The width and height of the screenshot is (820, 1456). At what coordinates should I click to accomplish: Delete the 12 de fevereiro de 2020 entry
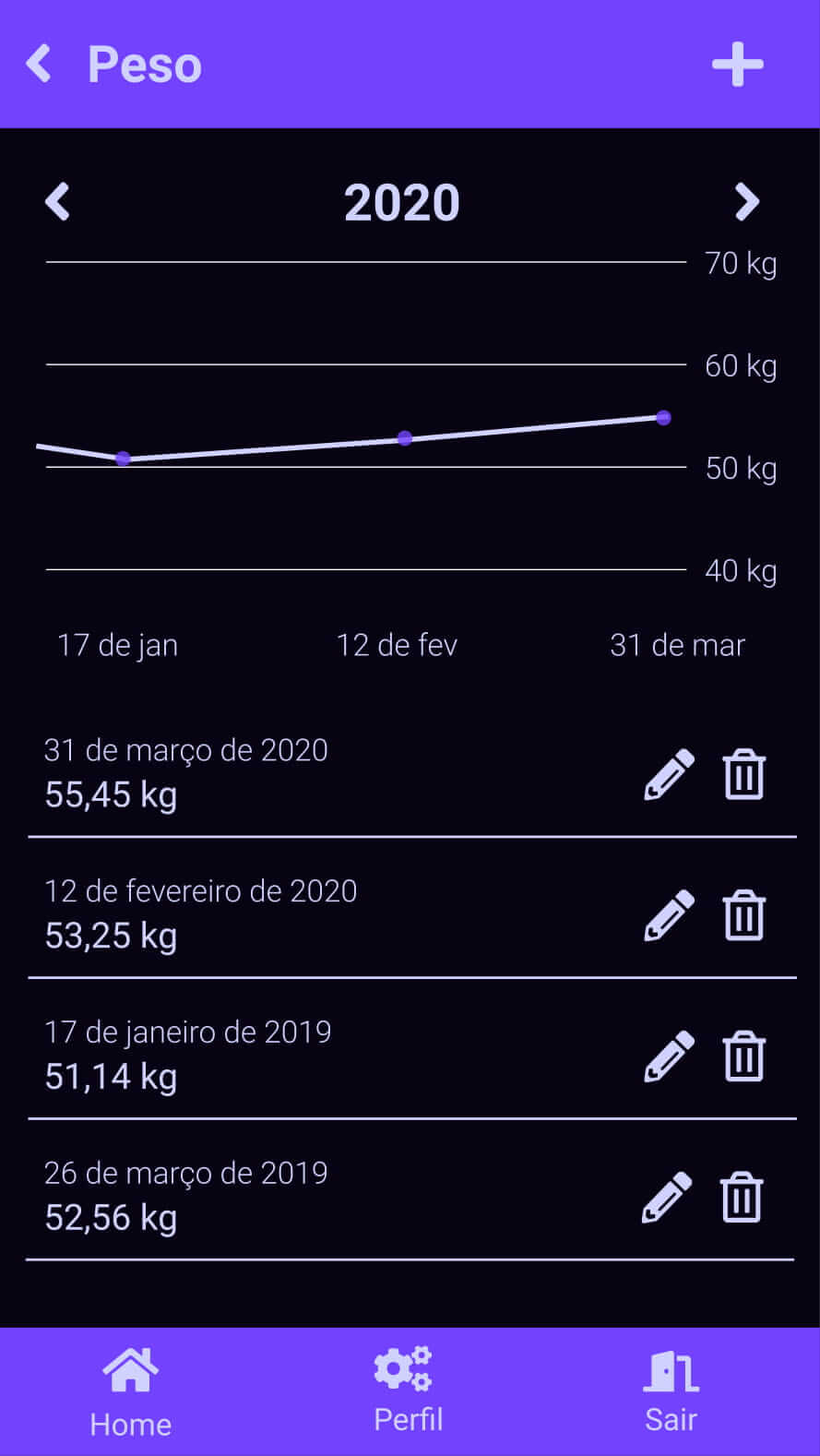coord(743,915)
